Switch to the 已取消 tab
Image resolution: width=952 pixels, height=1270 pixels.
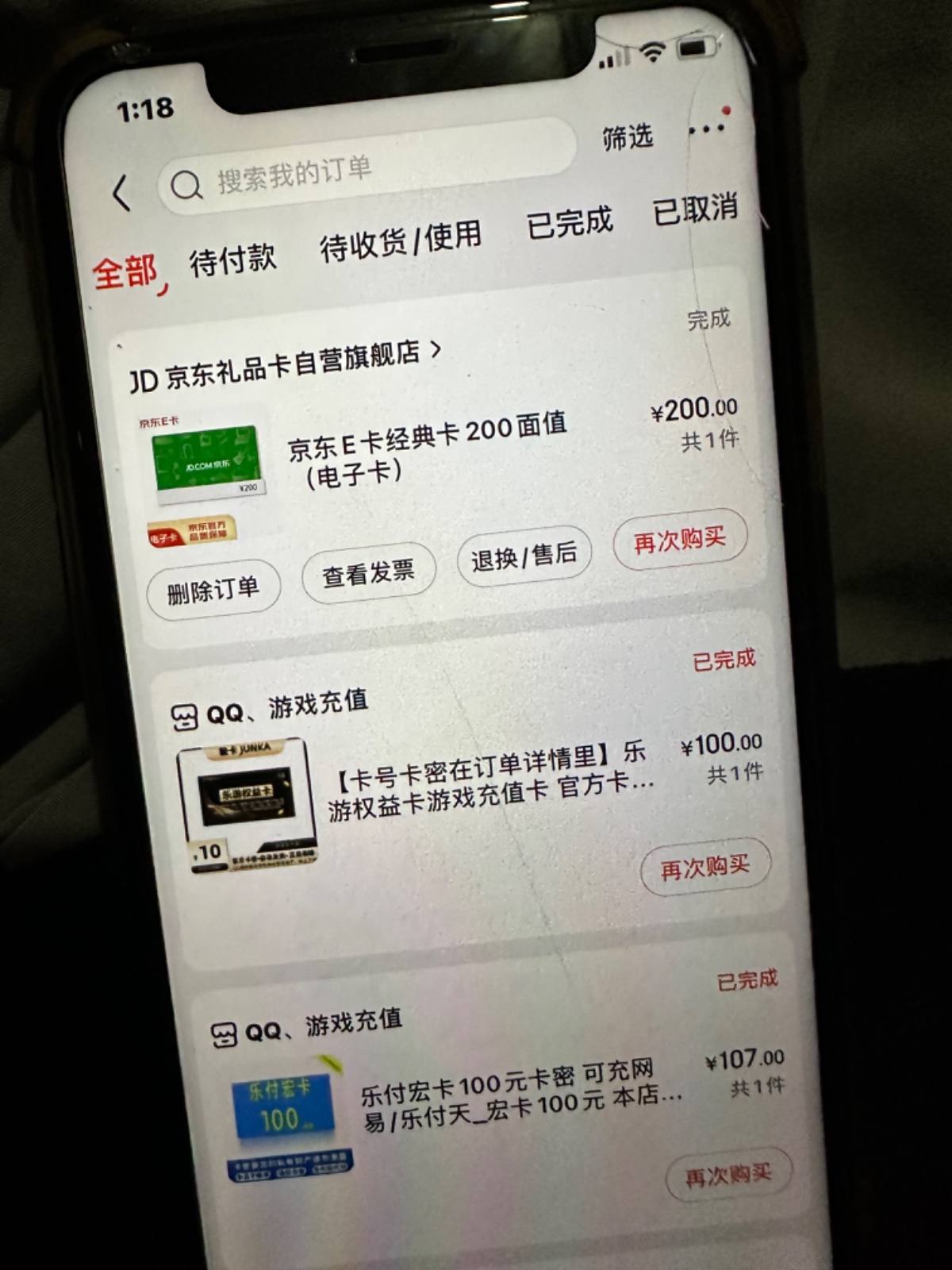coord(695,209)
